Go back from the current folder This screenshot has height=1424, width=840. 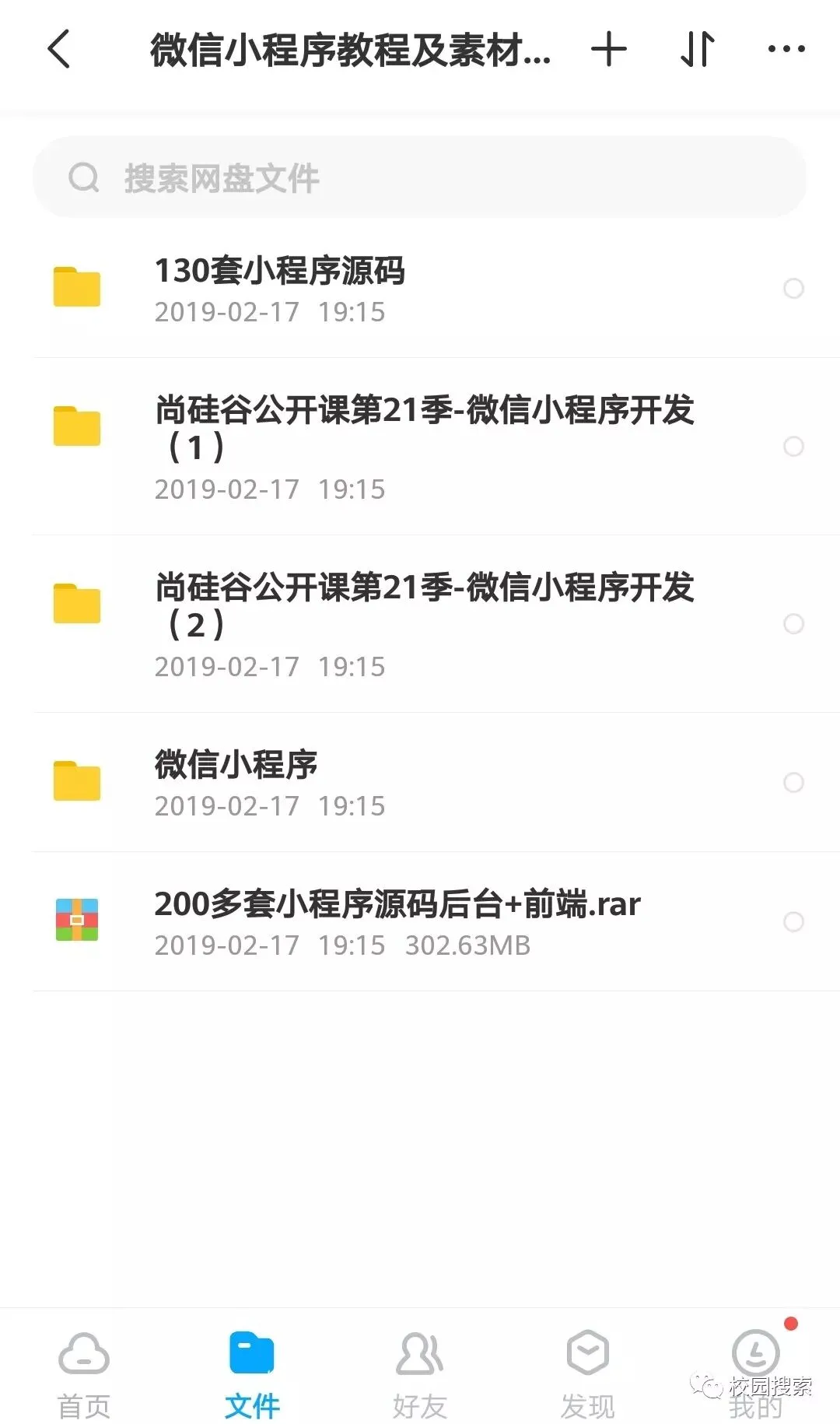point(59,50)
